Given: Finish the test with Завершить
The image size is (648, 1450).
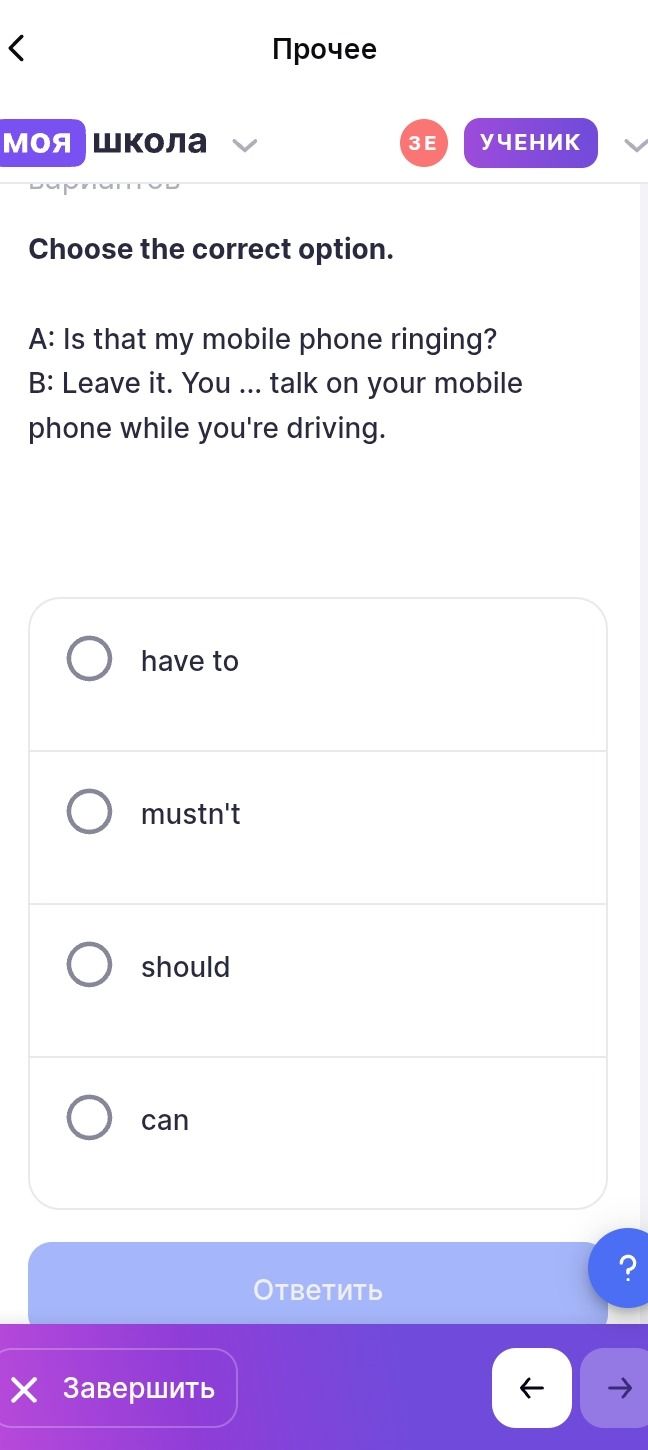Looking at the screenshot, I should click(x=118, y=1388).
